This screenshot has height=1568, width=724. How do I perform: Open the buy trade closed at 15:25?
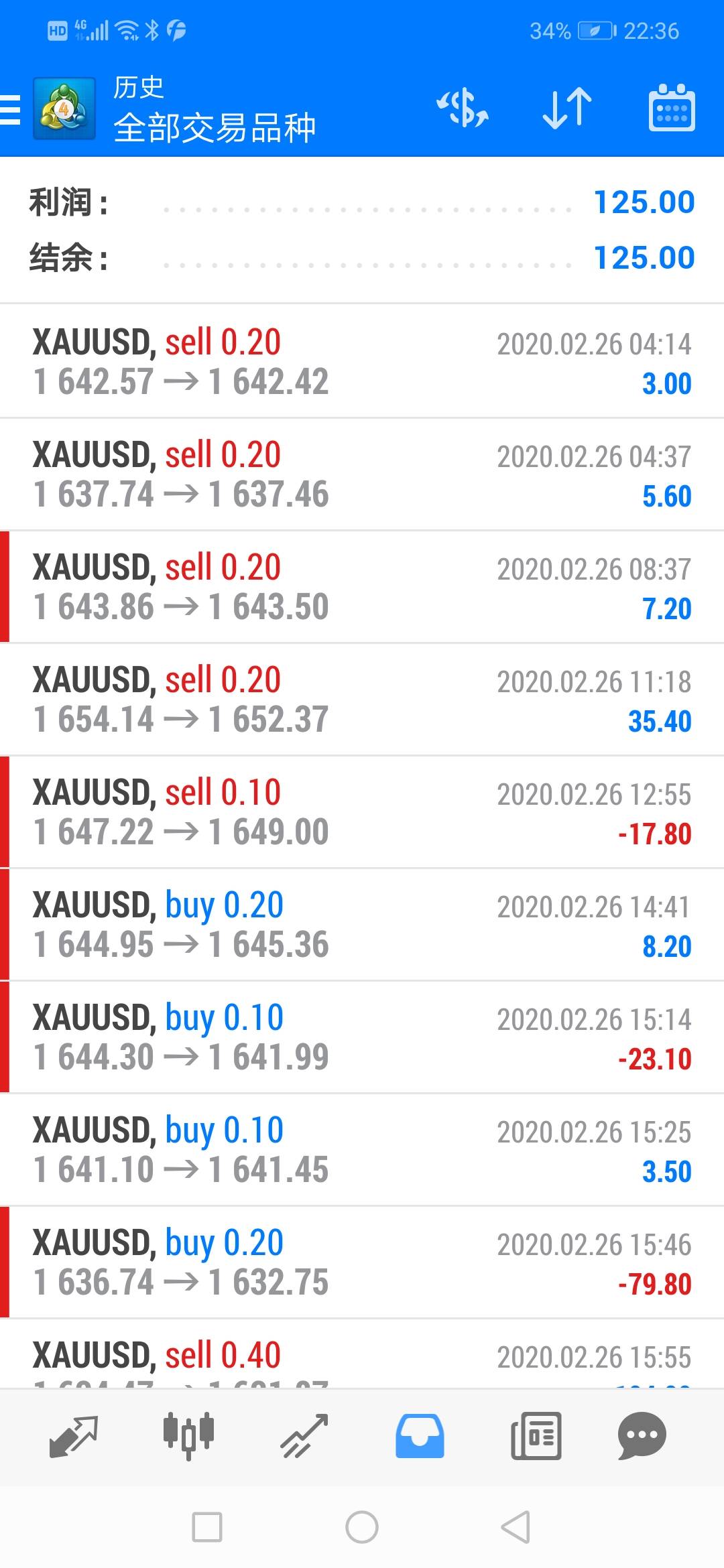(x=362, y=1150)
